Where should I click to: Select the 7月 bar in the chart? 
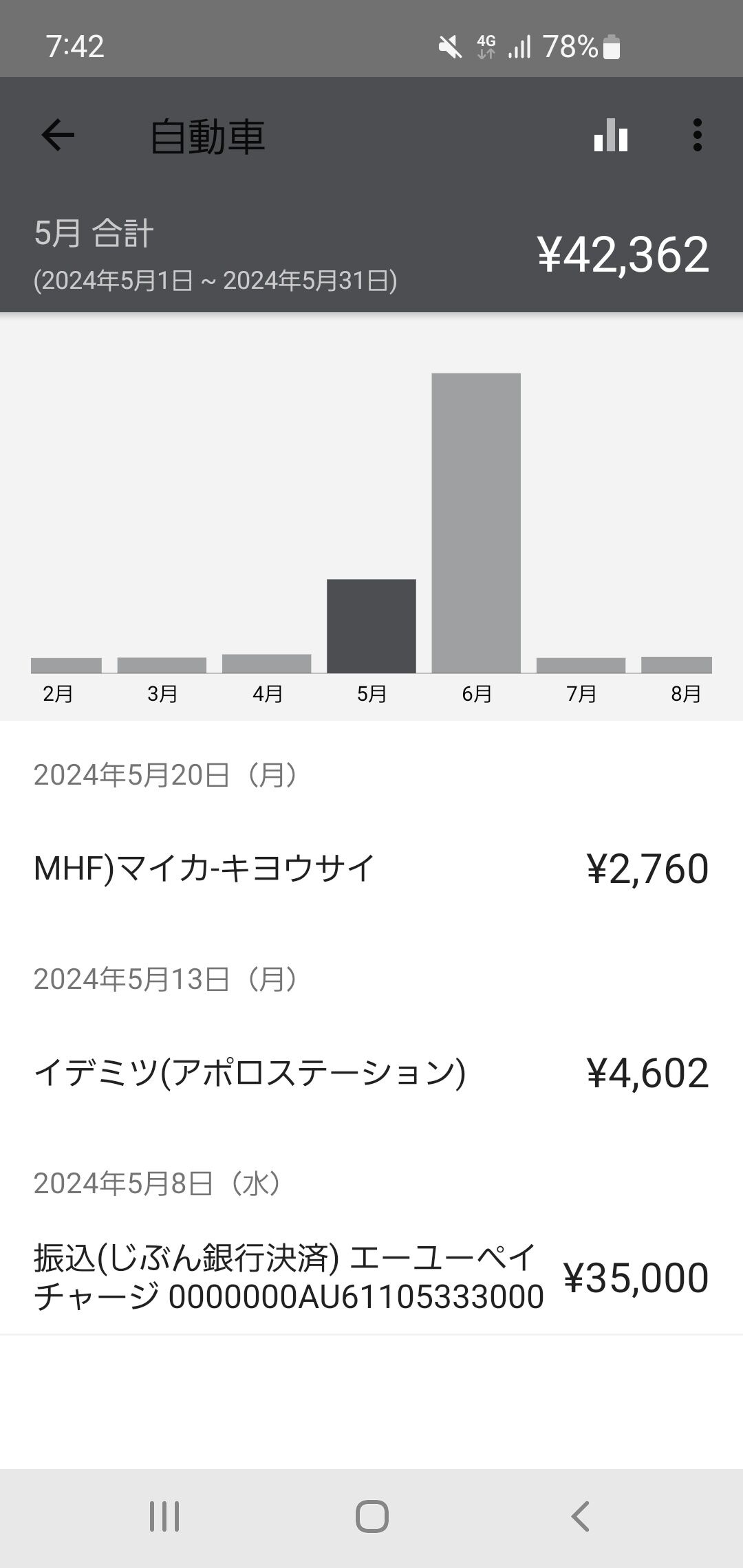click(x=581, y=665)
